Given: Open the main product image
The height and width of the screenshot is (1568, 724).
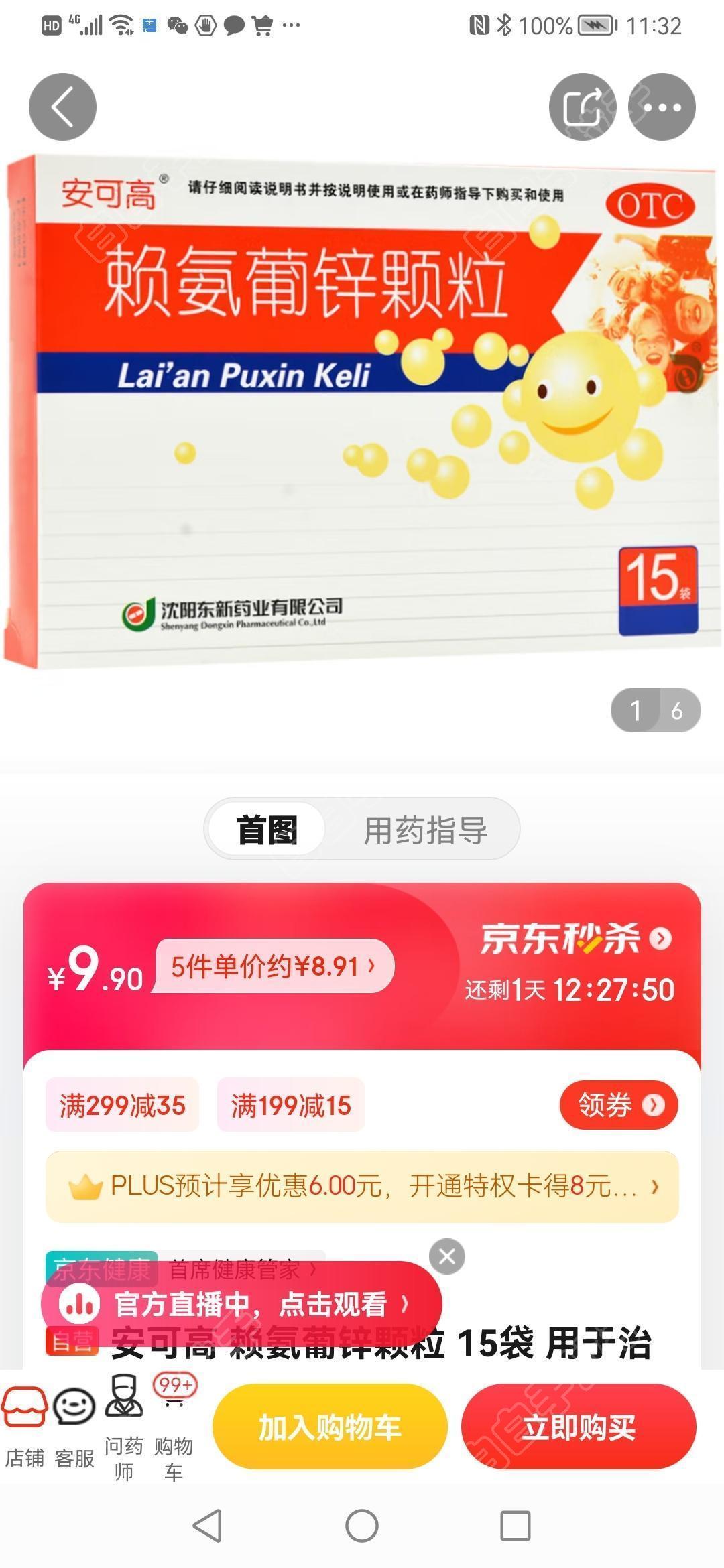Looking at the screenshot, I should click(x=362, y=409).
